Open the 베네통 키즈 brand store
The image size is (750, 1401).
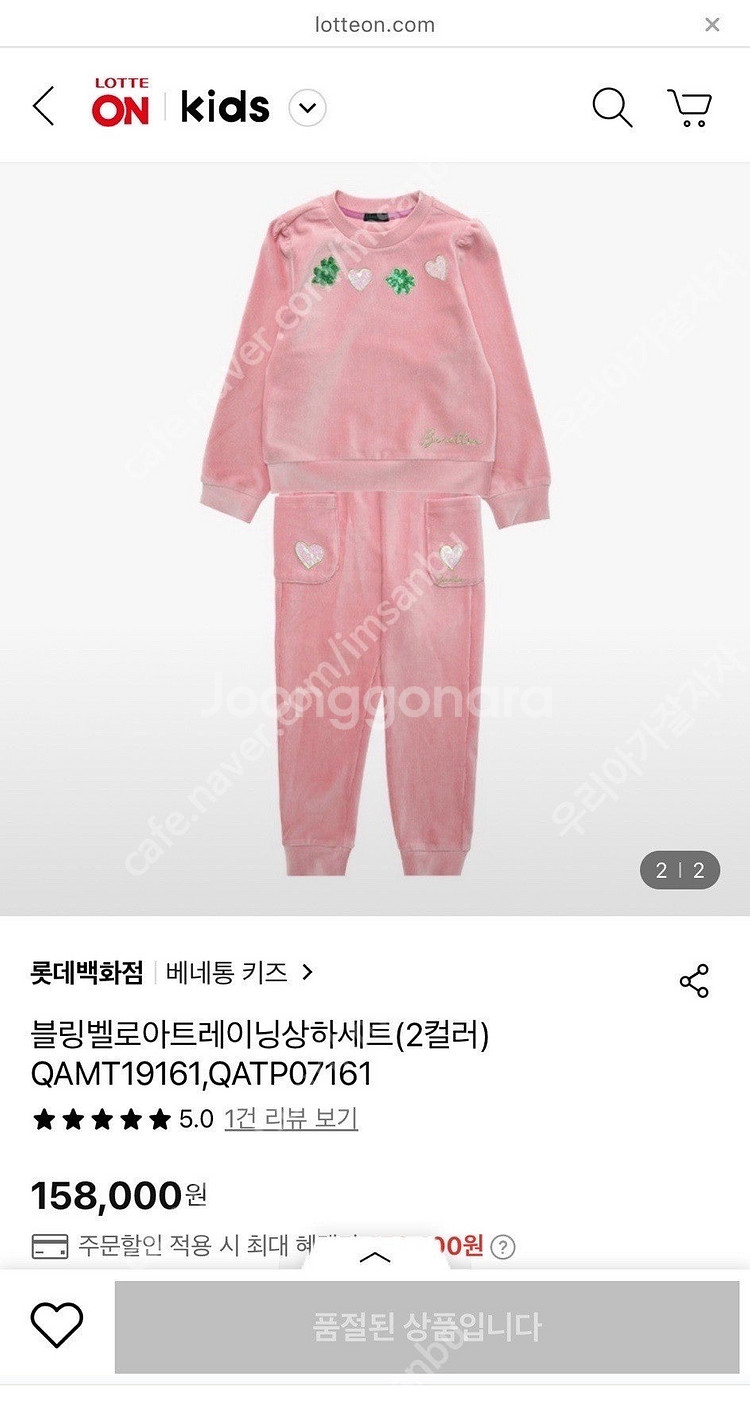point(240,972)
